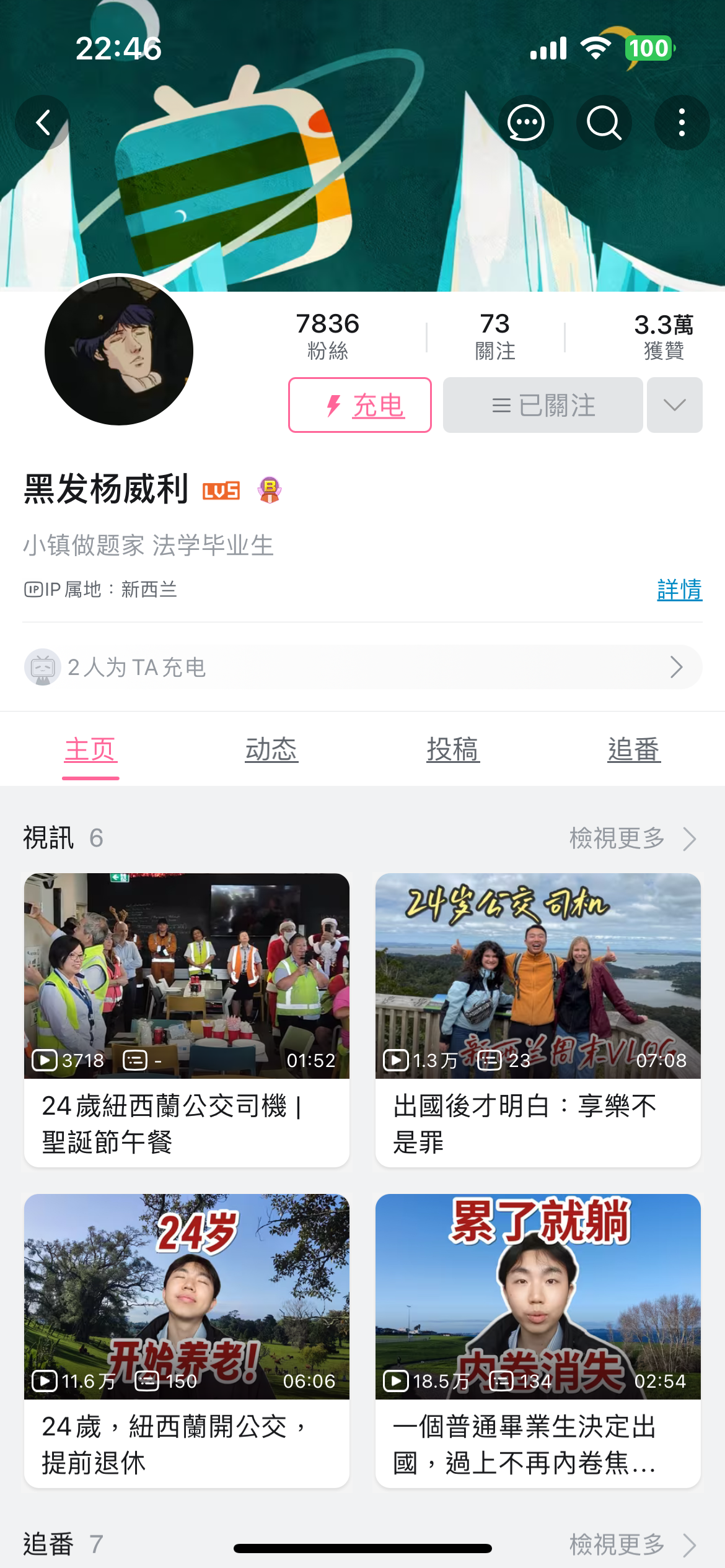Tap the 已關注 follow button
725x1568 pixels.
pyautogui.click(x=543, y=405)
